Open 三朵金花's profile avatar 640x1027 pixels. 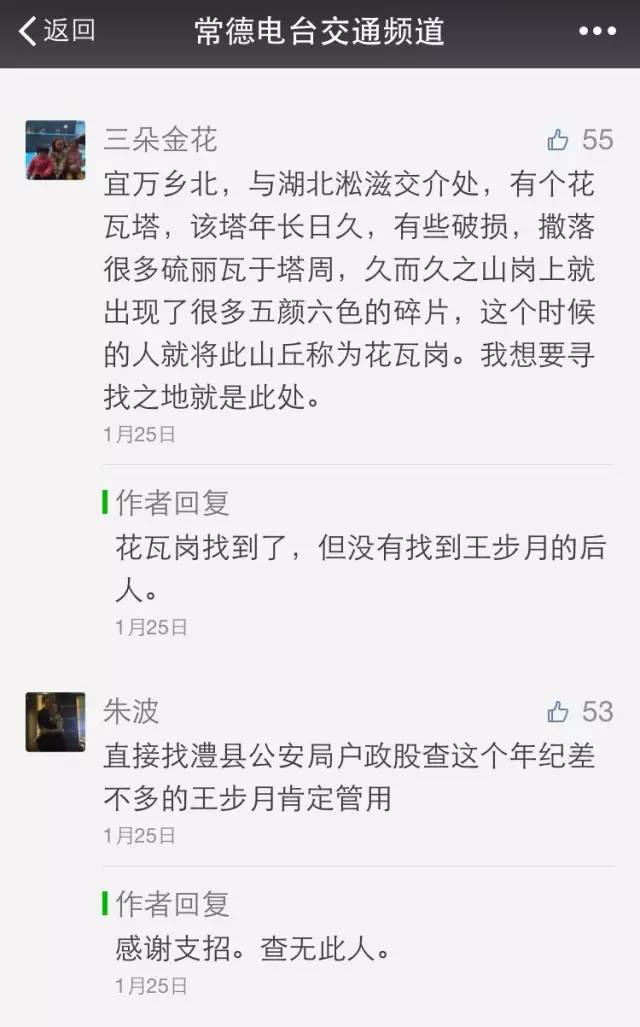55,150
